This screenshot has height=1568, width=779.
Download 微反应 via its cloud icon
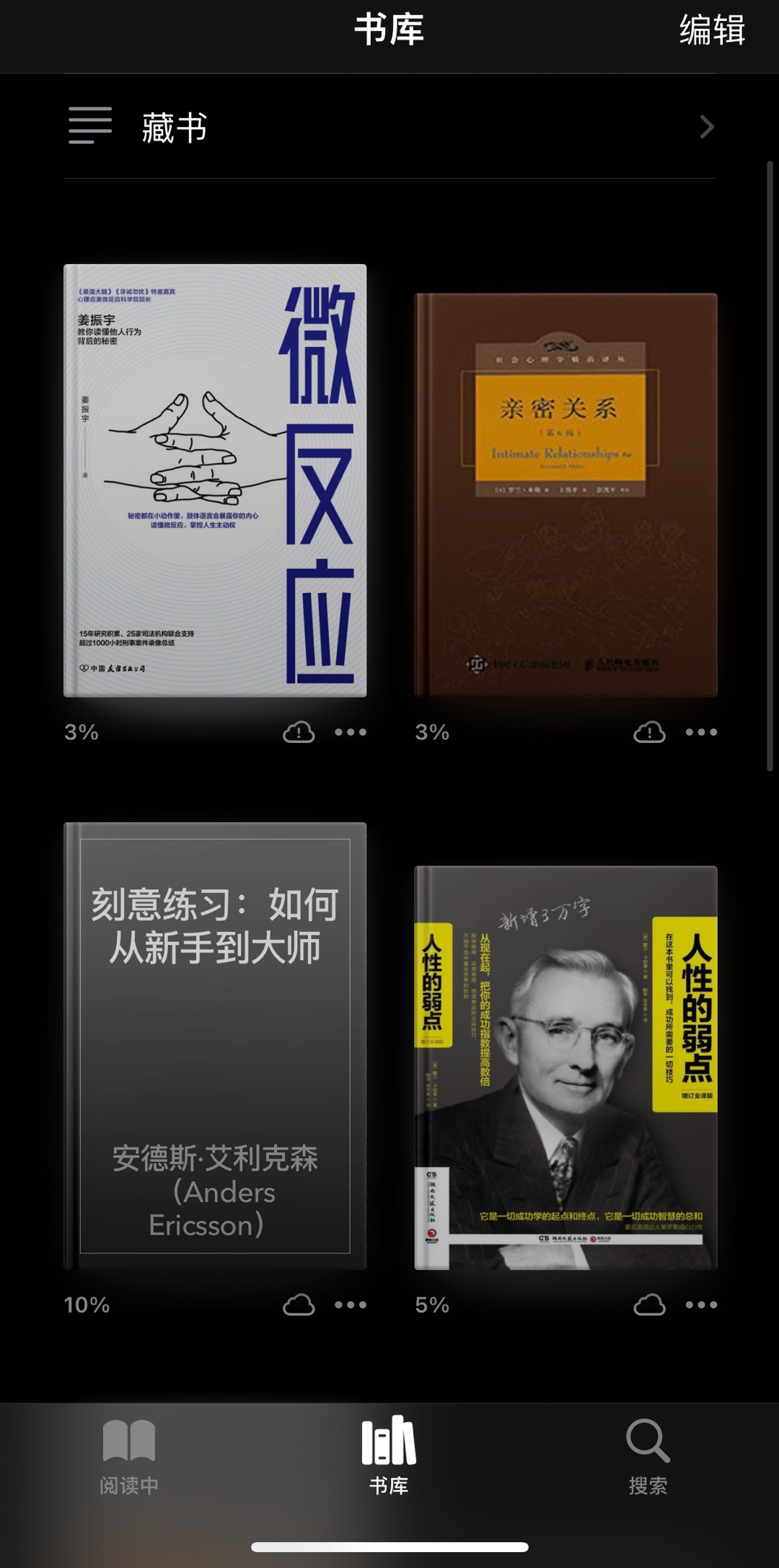click(x=299, y=732)
